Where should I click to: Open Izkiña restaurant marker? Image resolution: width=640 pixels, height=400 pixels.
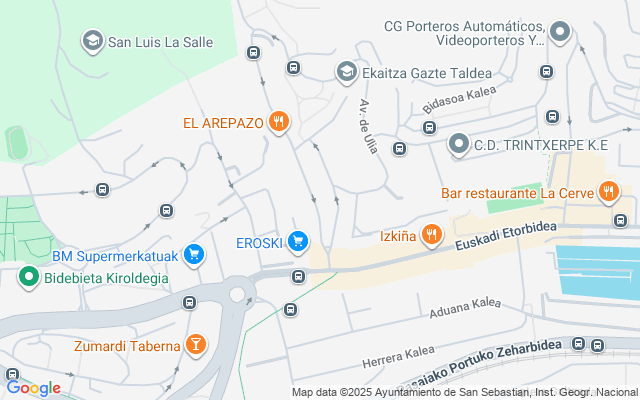click(x=431, y=235)
